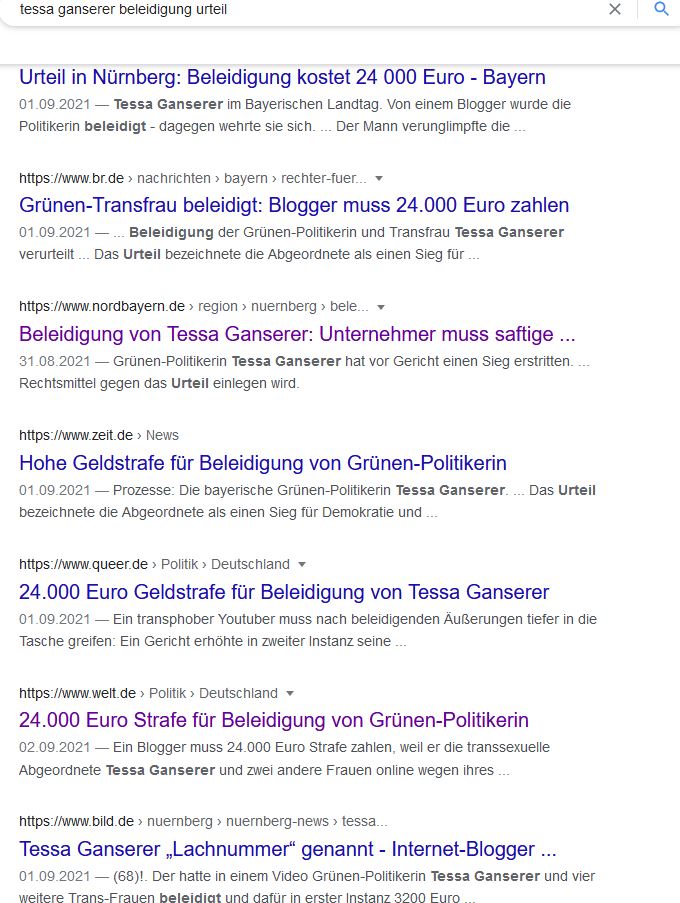
Task: Expand the dropdown arrow beside the welt.de URL
Action: [290, 693]
